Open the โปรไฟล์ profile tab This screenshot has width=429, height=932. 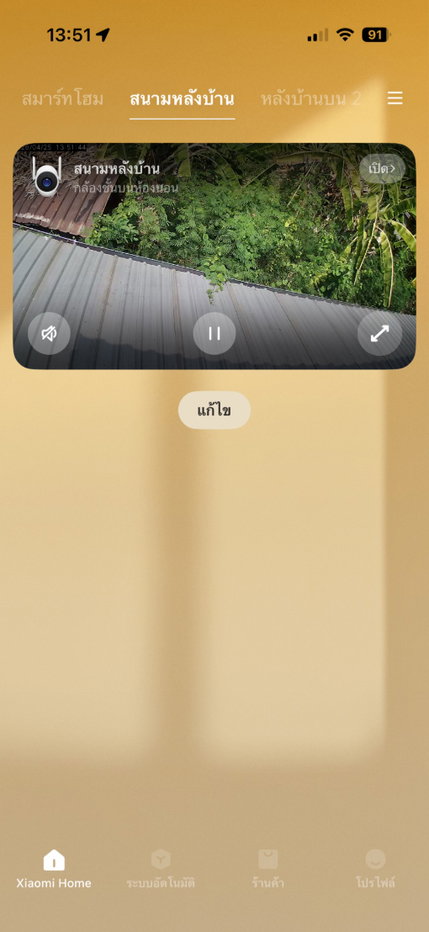(x=376, y=868)
